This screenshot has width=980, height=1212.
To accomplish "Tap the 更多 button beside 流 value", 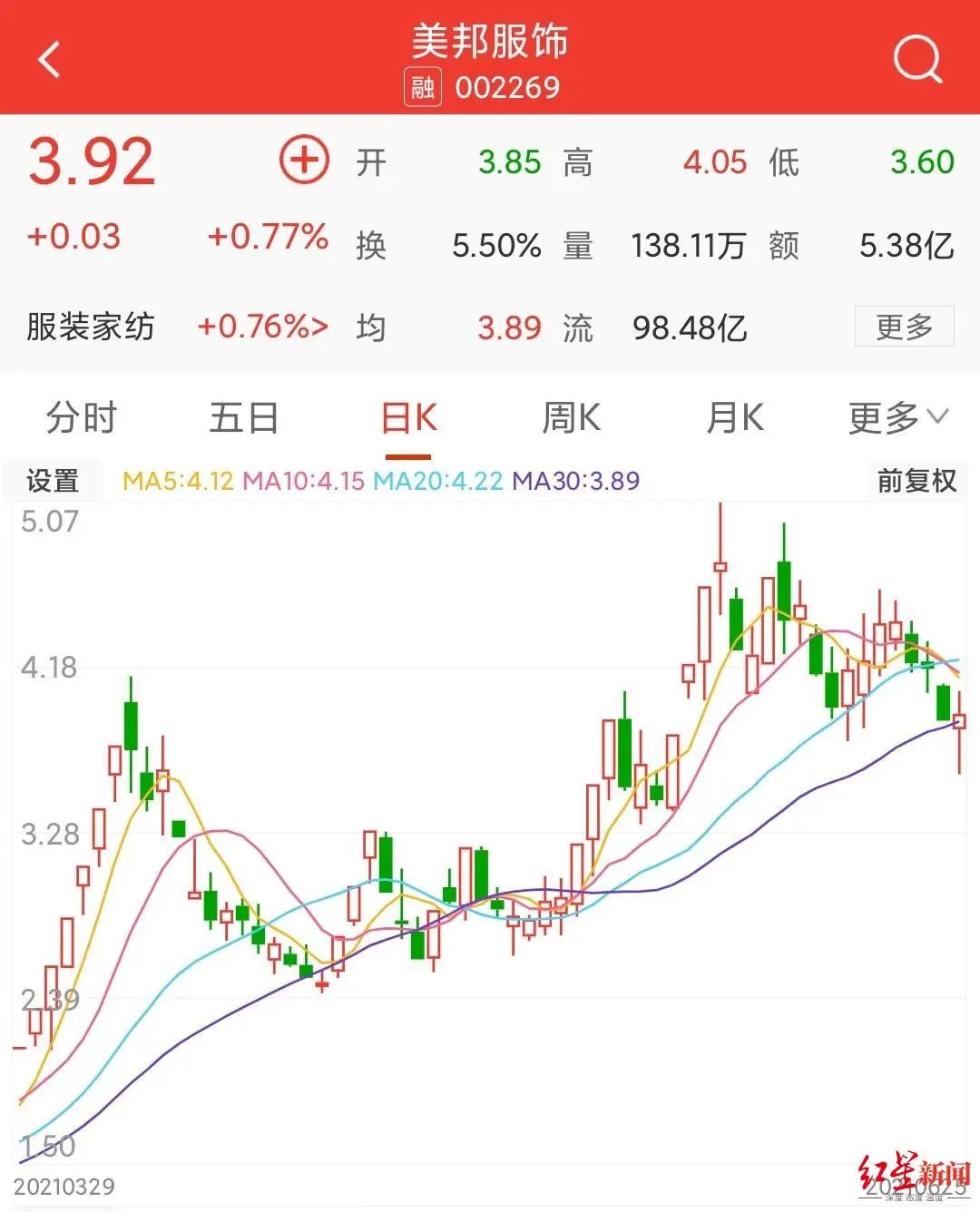I will pos(904,327).
